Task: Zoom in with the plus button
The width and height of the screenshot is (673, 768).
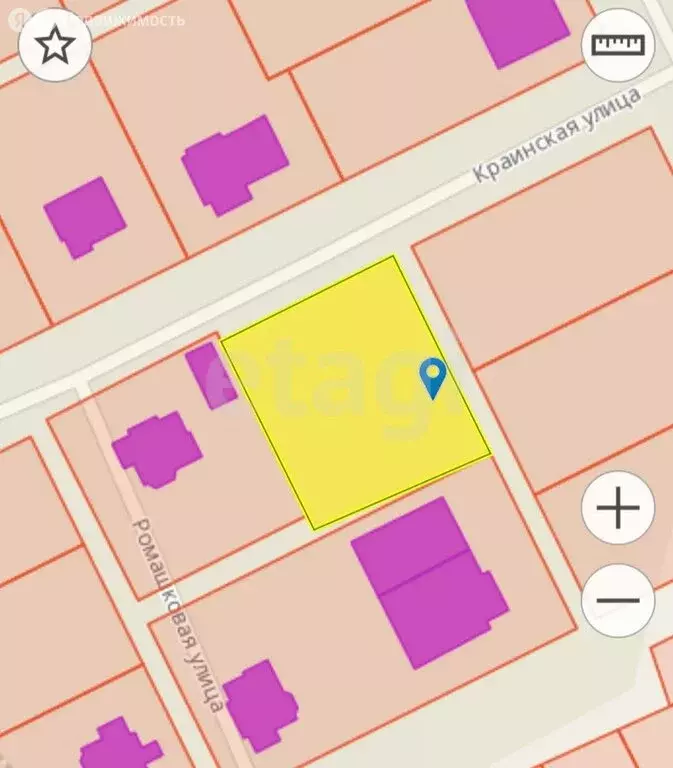Action: [x=618, y=508]
